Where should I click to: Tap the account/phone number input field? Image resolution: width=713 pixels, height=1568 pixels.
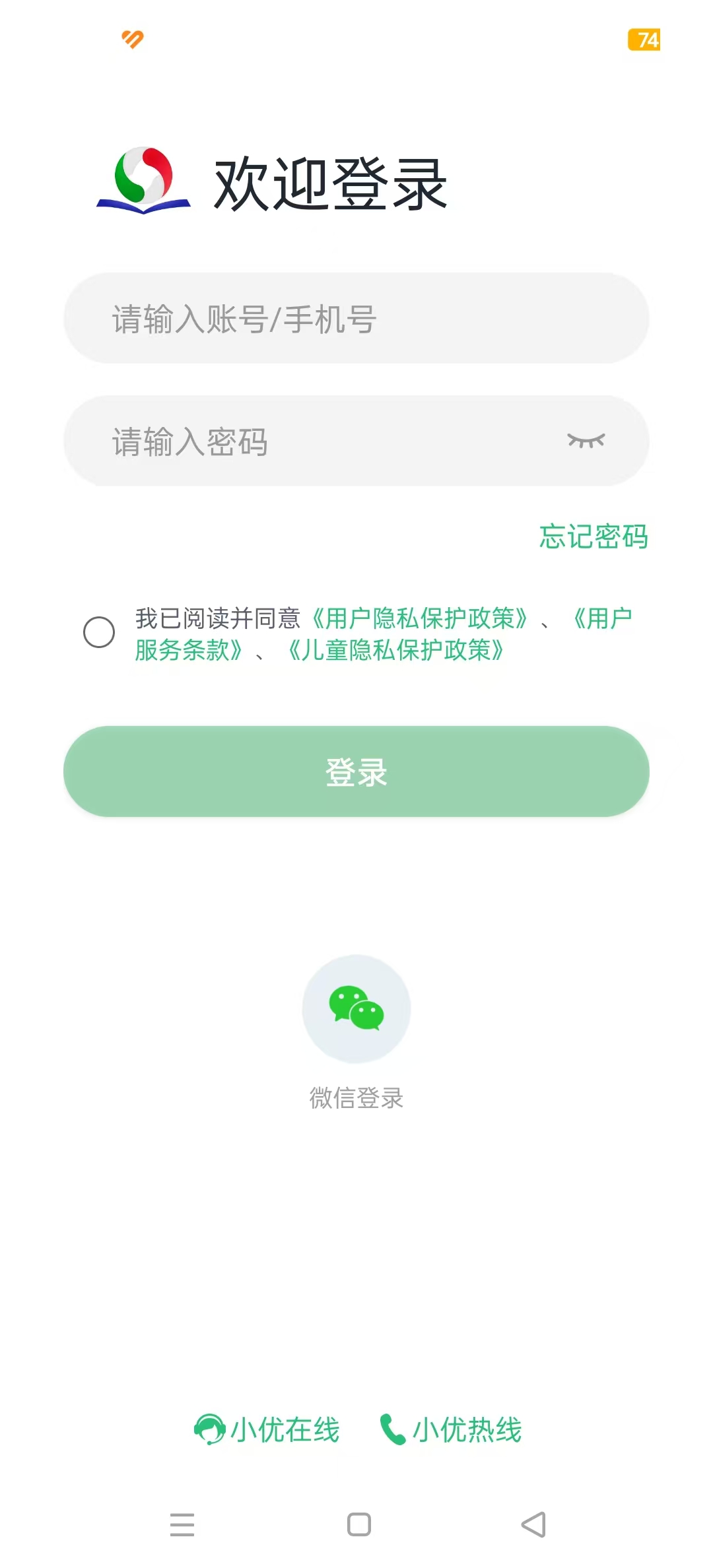pyautogui.click(x=356, y=318)
